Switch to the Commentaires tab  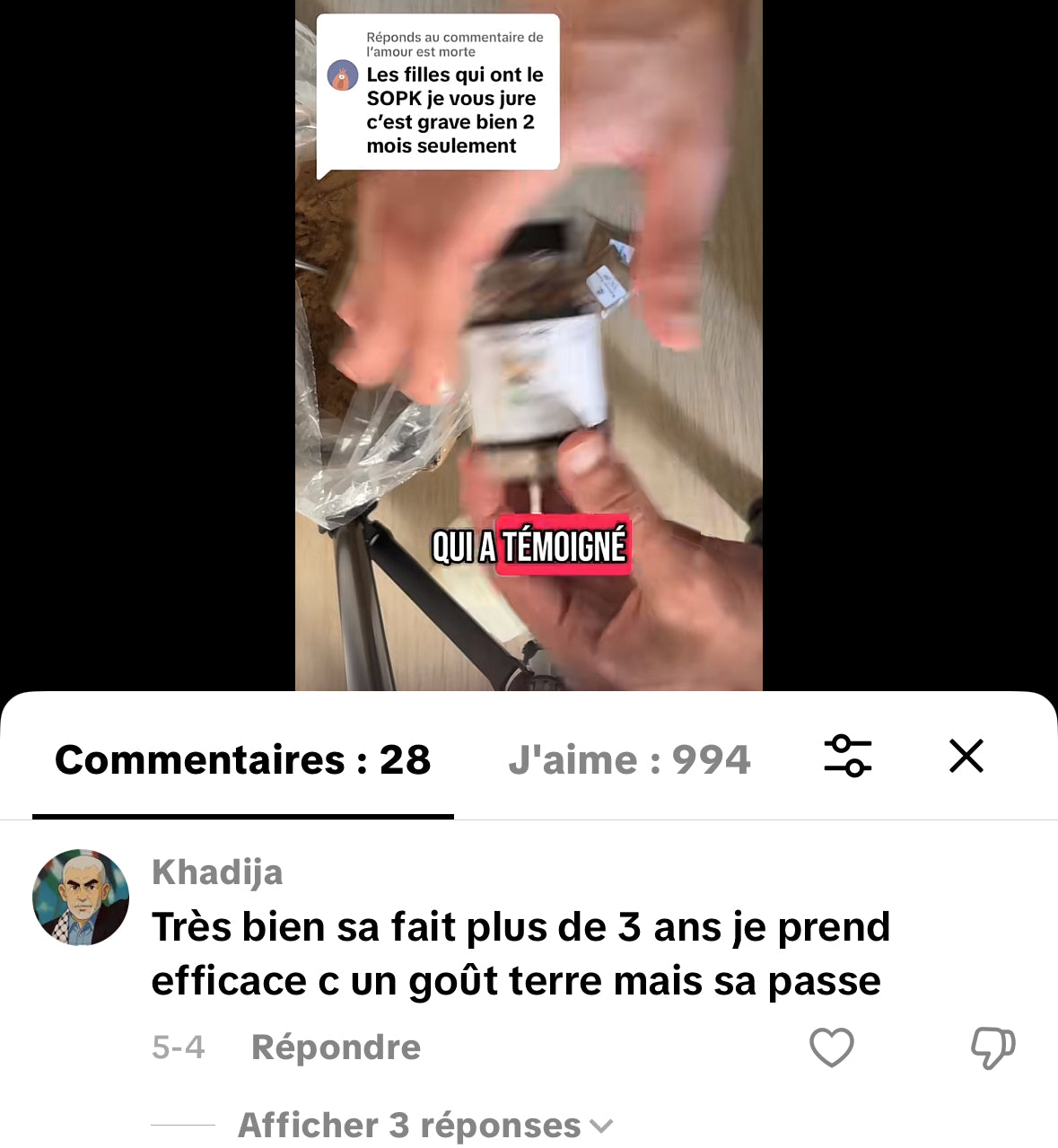pos(242,760)
